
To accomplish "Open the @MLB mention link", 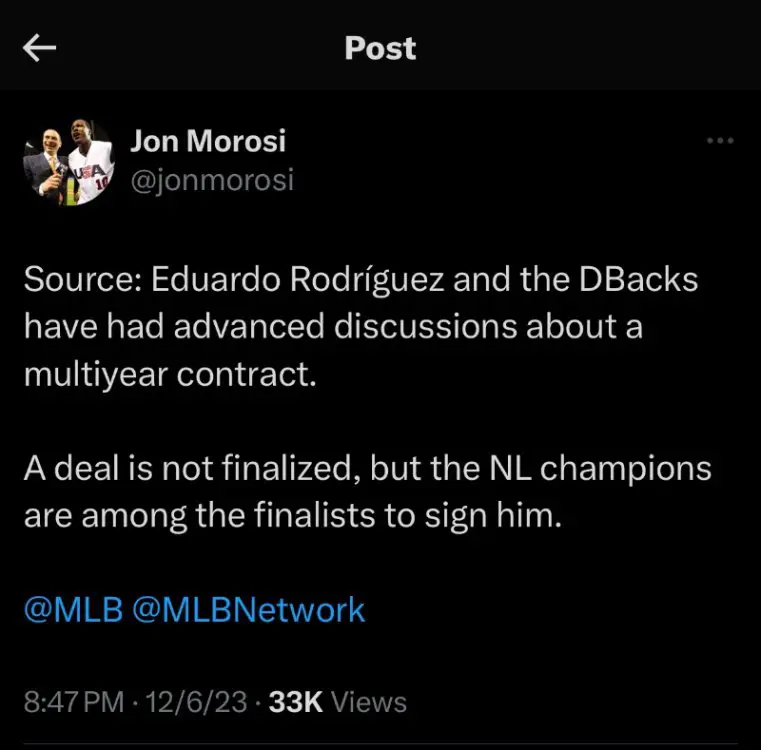I will point(70,609).
